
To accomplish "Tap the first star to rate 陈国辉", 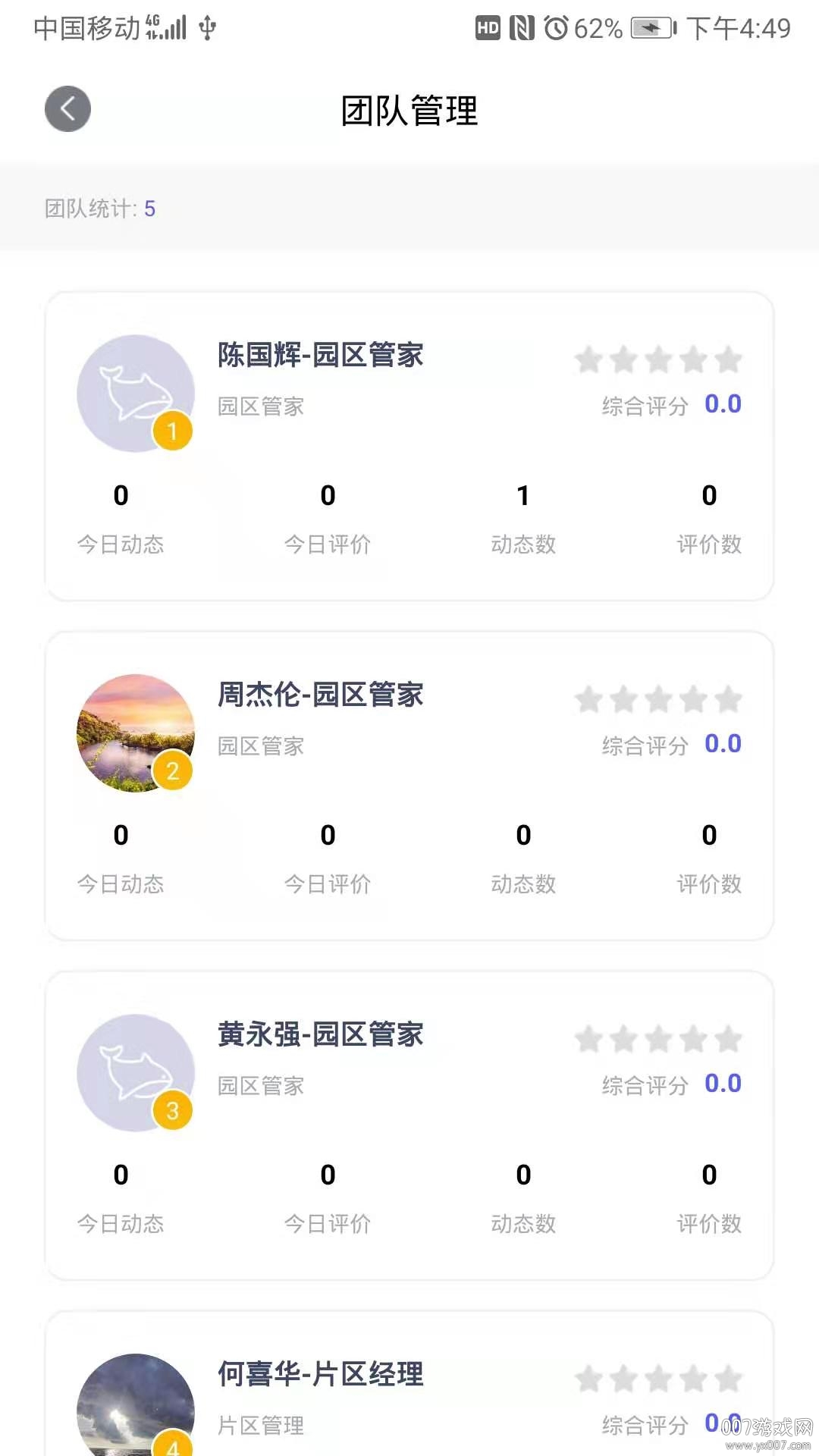I will [588, 360].
